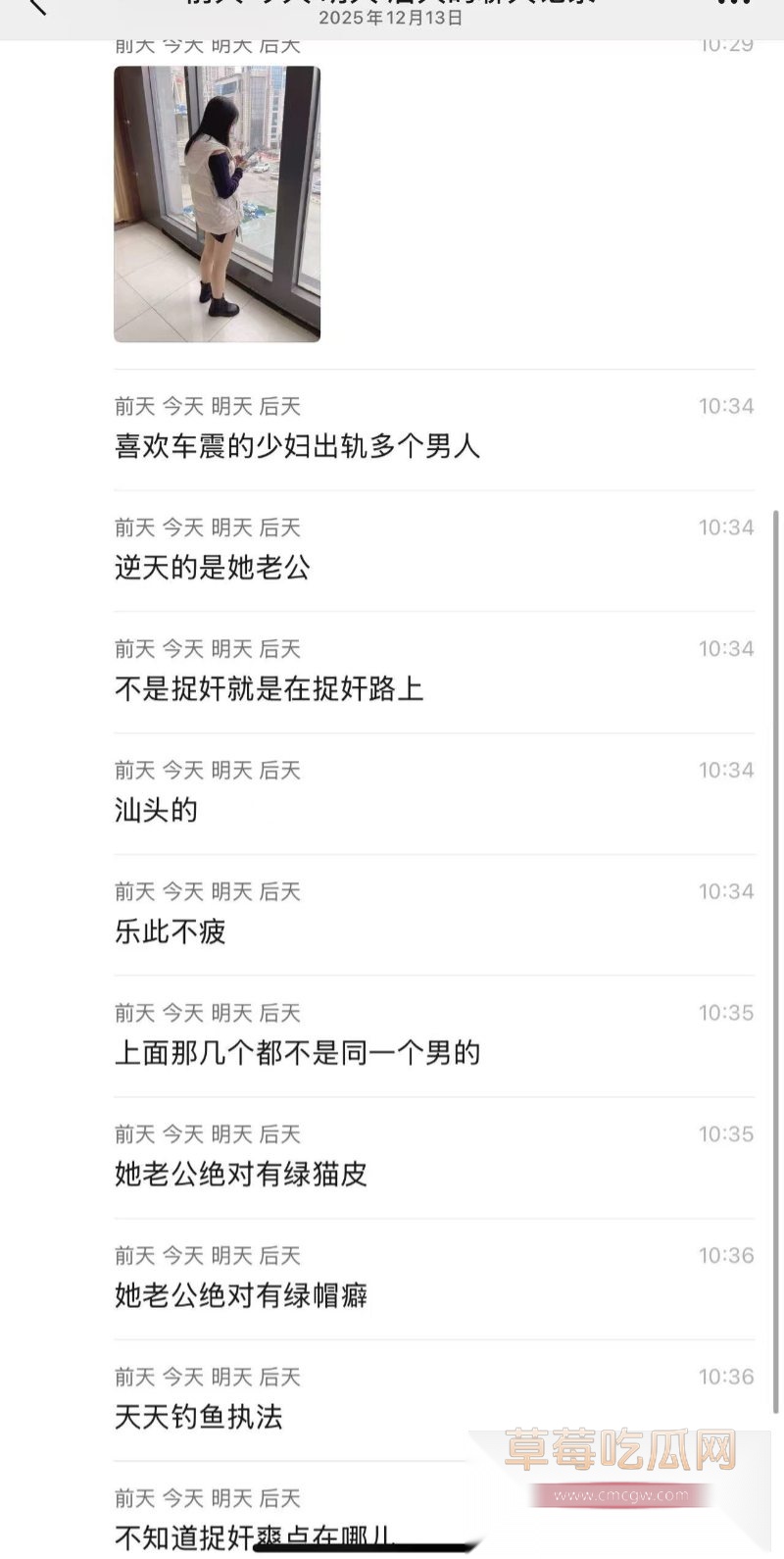Tap the message reading 汕头的

point(155,811)
